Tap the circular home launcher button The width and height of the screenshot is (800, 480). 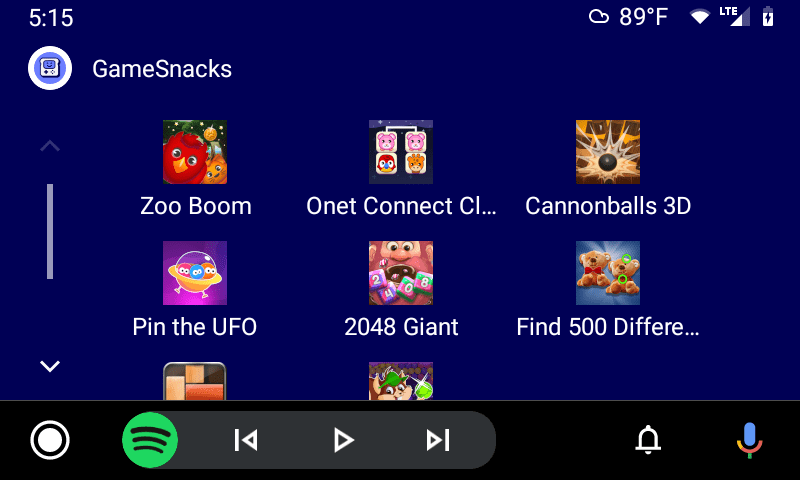tap(50, 440)
